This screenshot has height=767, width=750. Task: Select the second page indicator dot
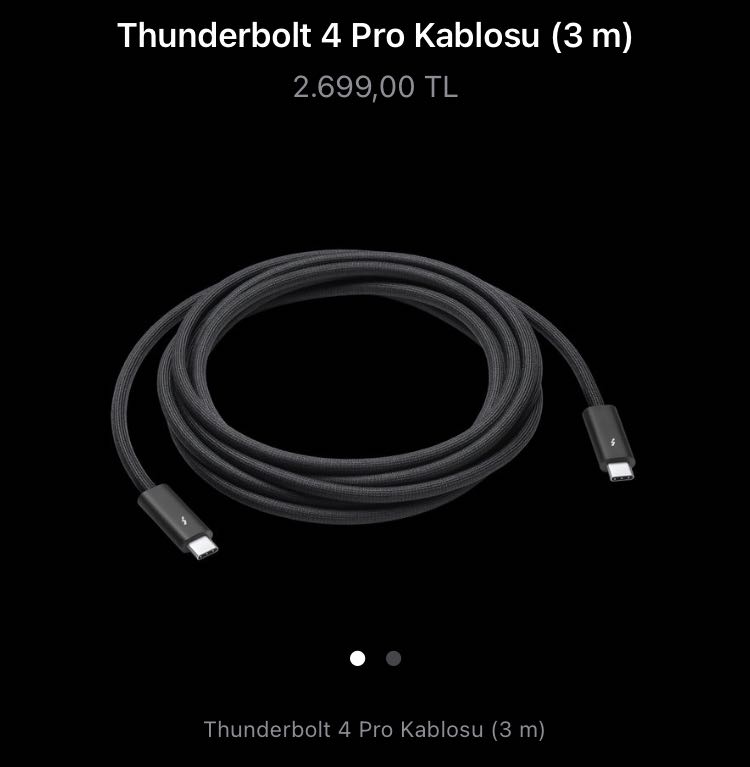click(393, 658)
